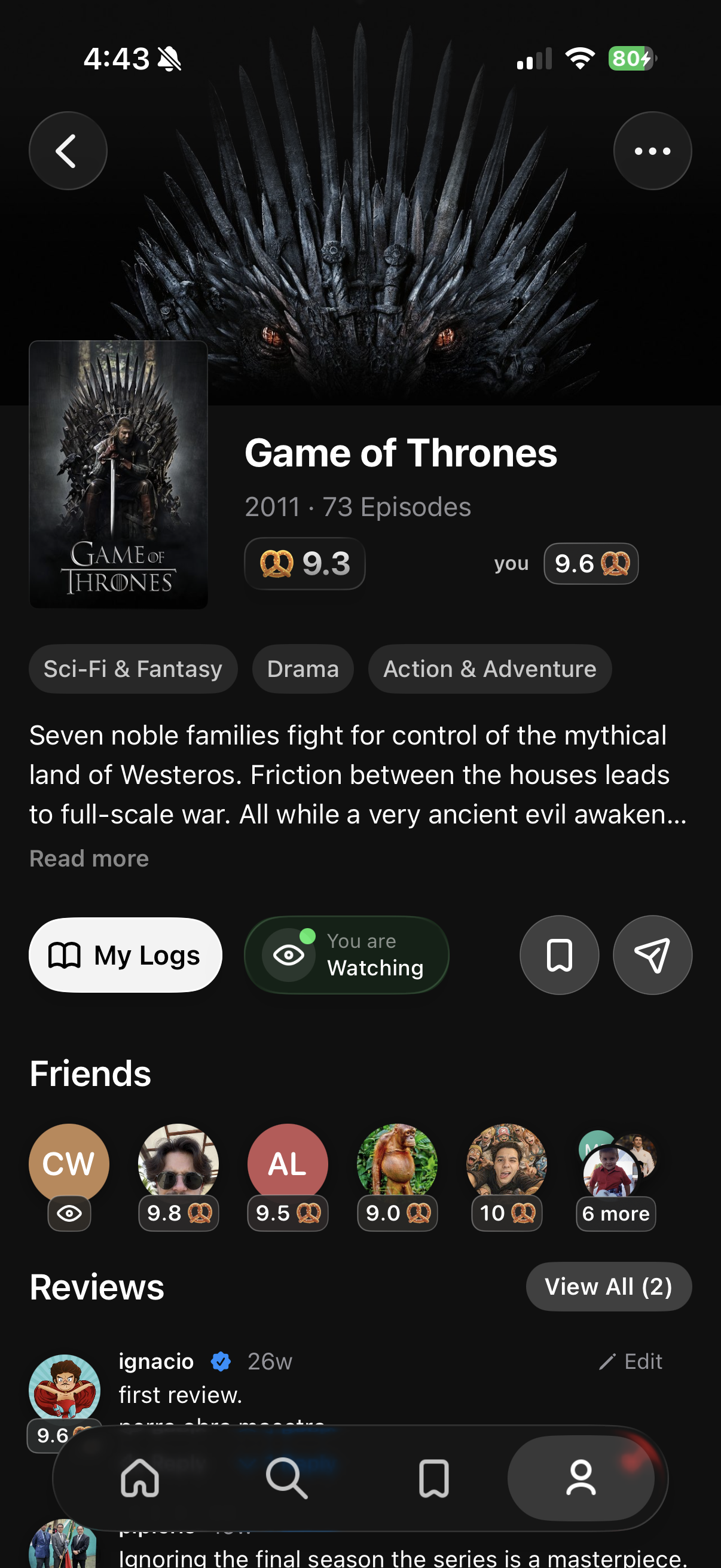Bookmark Game of Thrones to watchlist

coord(558,954)
